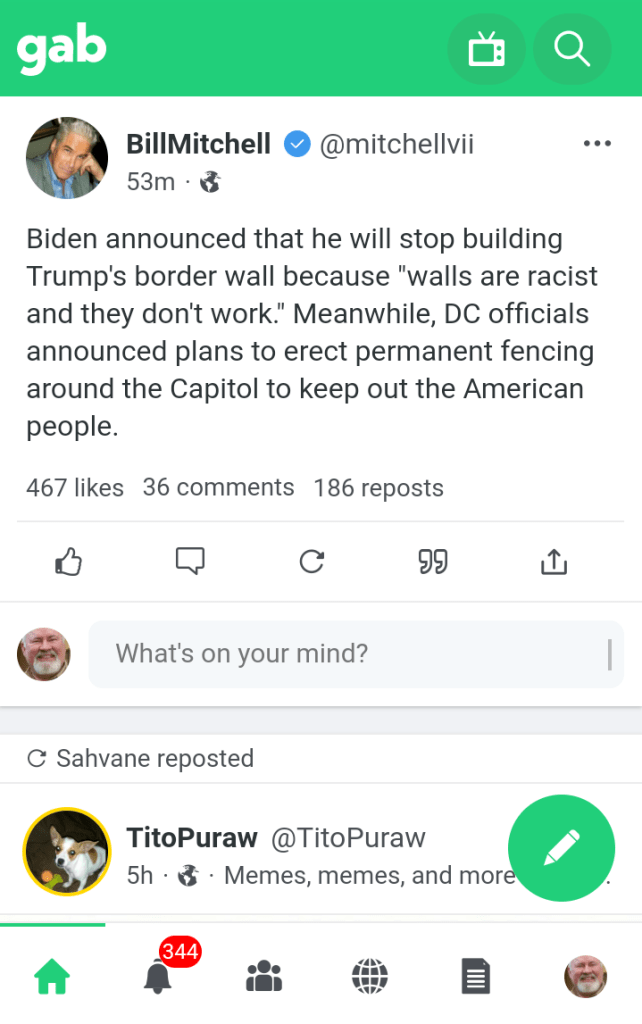Quote BillMitchell's post
The width and height of the screenshot is (642, 1024).
pos(432,562)
